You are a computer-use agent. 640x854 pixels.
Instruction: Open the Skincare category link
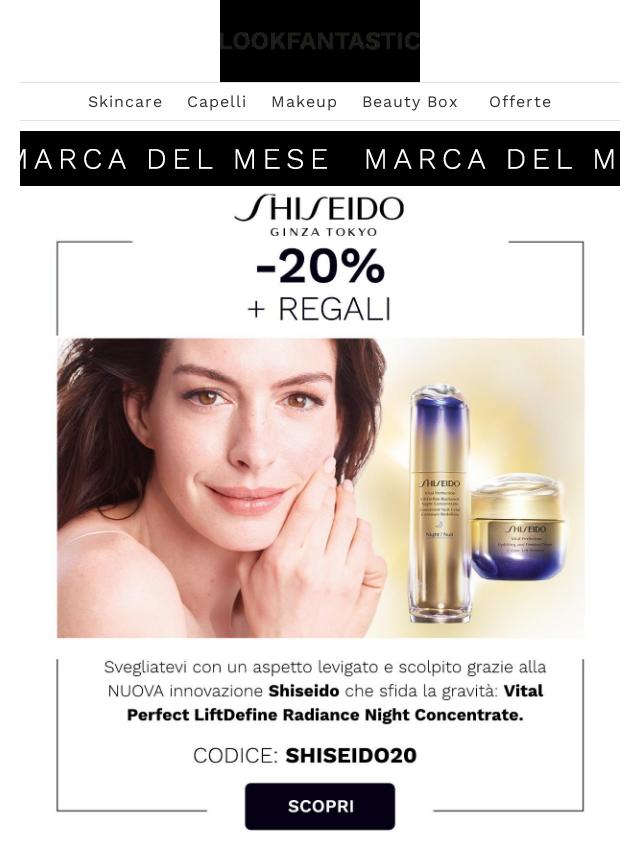(x=125, y=102)
